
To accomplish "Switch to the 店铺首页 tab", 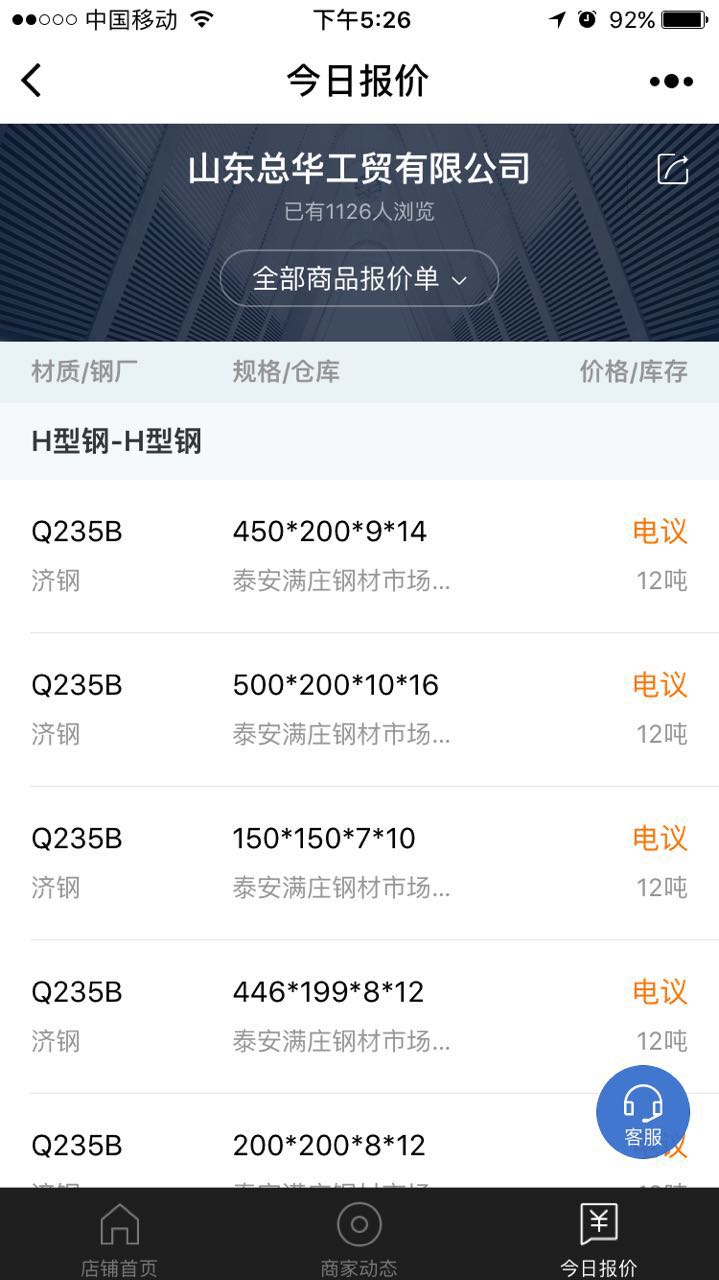I will point(119,1237).
